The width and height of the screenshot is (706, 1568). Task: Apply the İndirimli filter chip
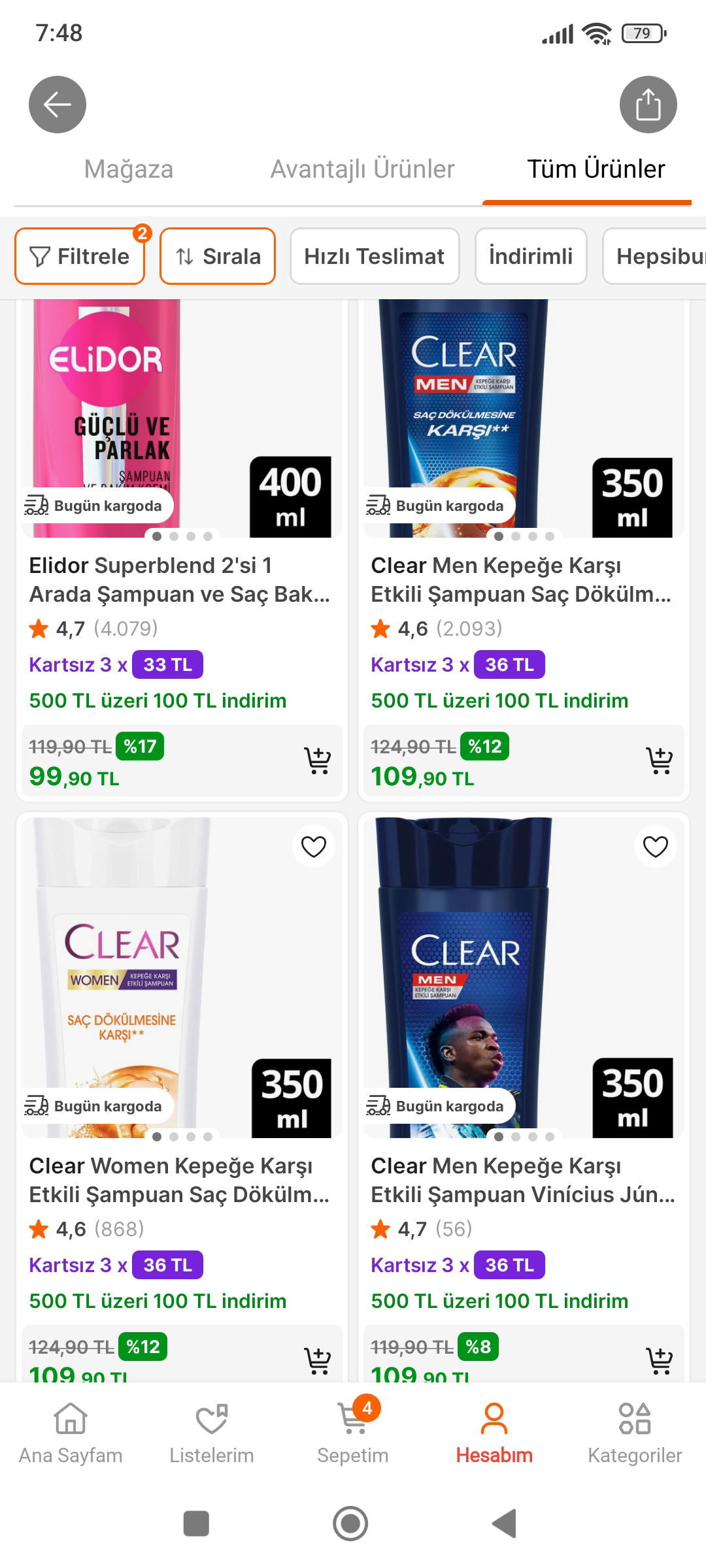(x=531, y=256)
